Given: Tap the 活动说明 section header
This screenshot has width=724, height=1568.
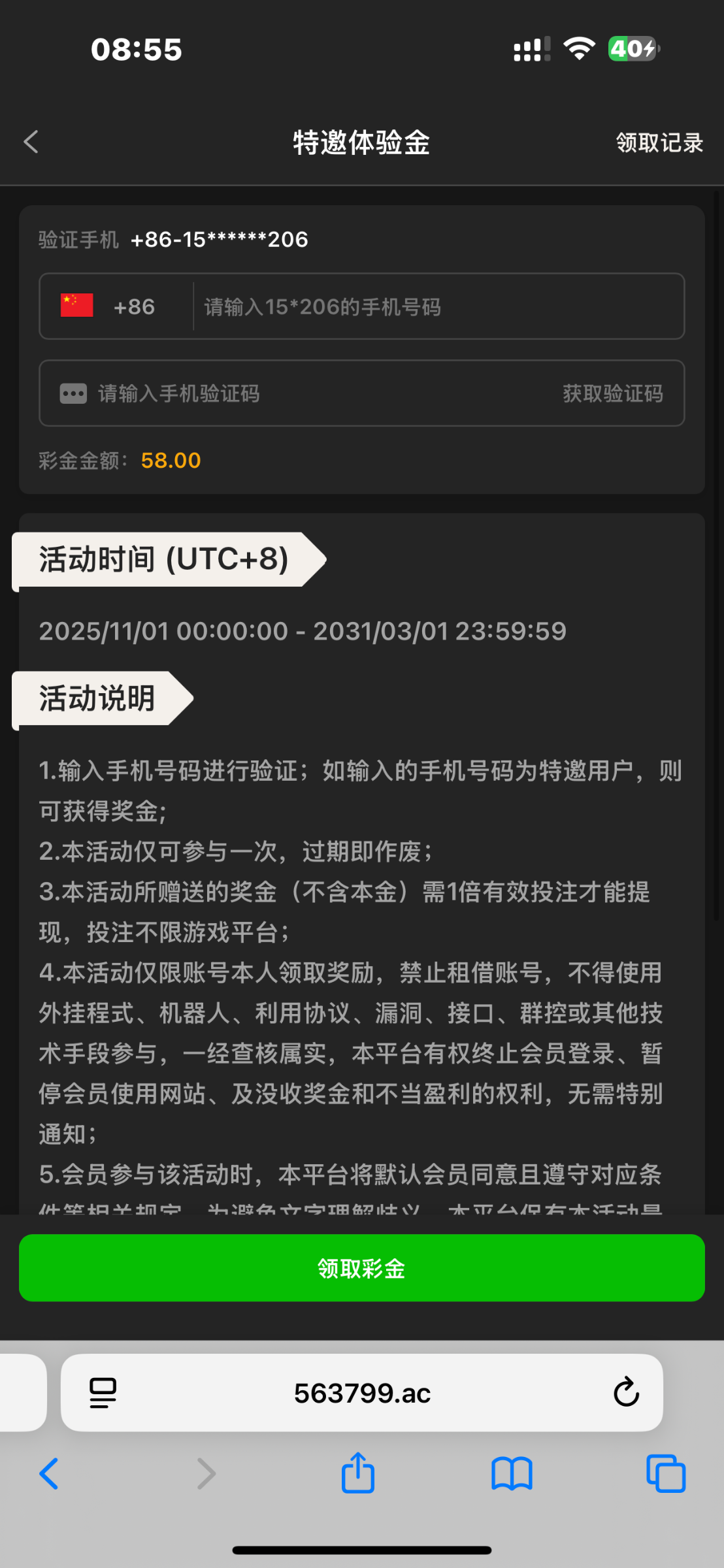Looking at the screenshot, I should 97,698.
